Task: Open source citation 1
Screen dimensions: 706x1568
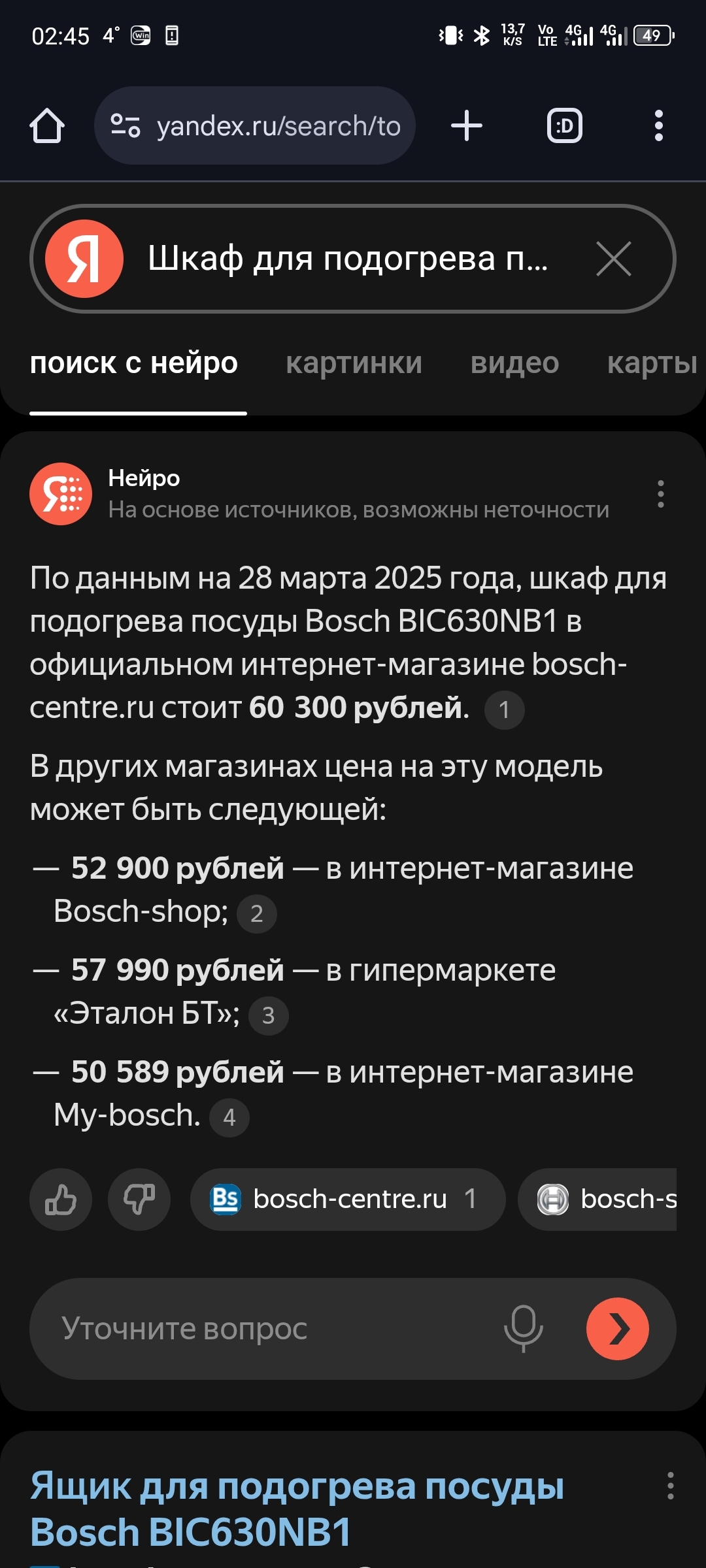Action: pyautogui.click(x=504, y=710)
